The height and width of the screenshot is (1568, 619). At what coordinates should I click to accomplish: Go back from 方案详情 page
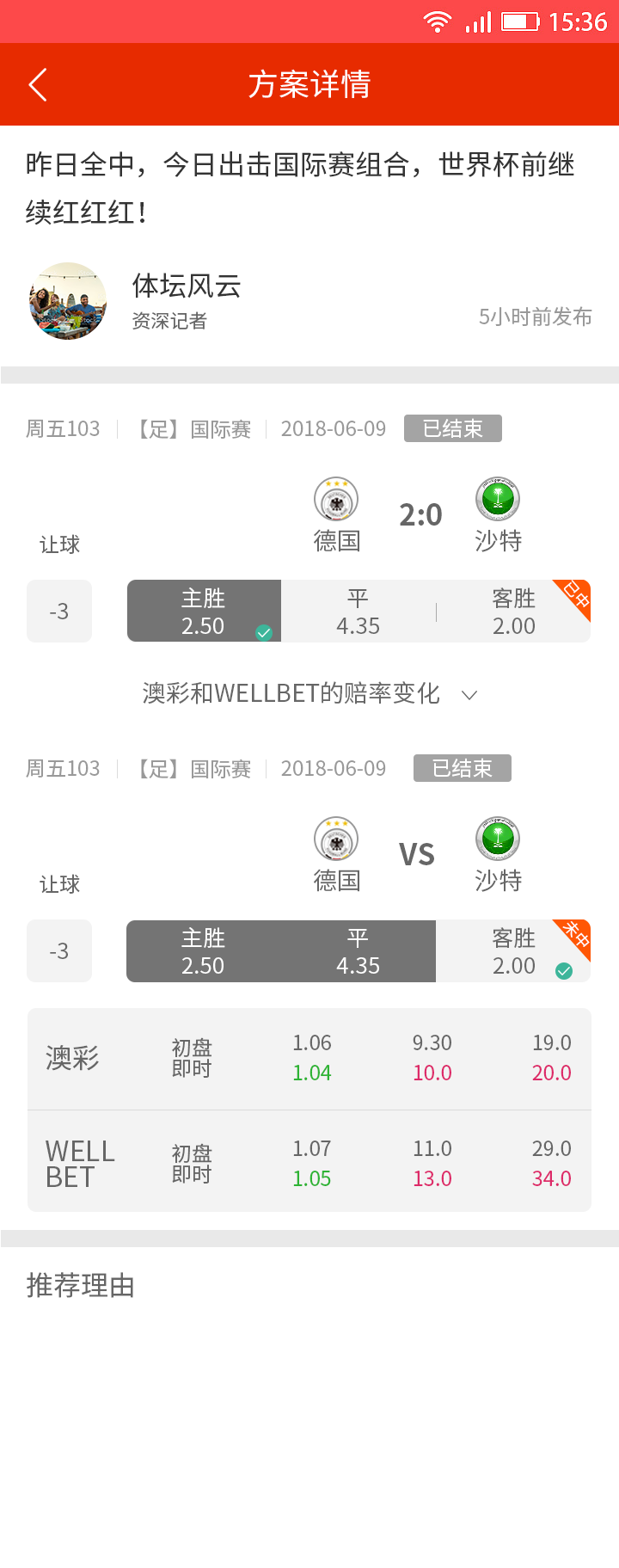click(x=38, y=85)
